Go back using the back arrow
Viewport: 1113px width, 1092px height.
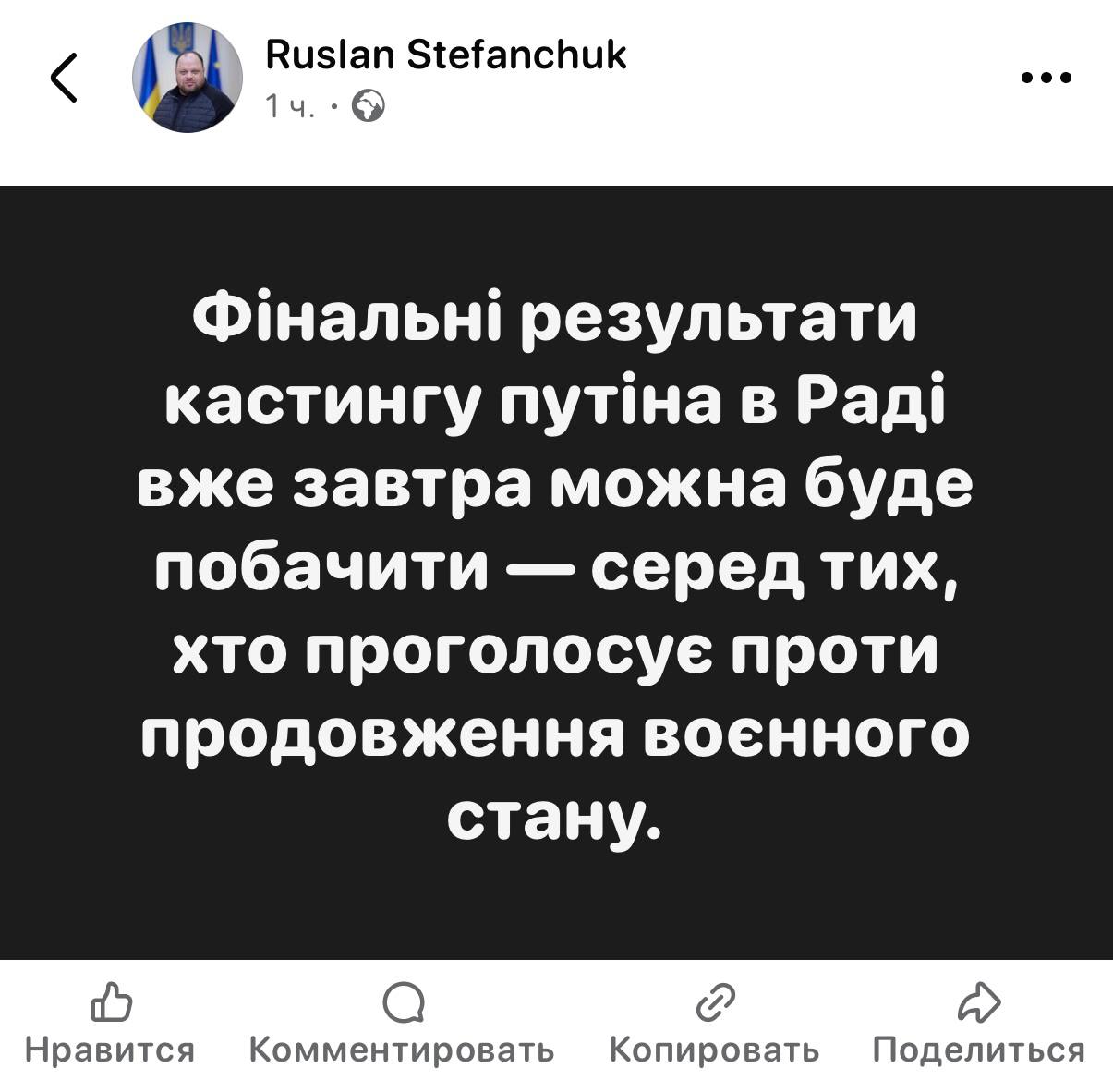point(64,78)
